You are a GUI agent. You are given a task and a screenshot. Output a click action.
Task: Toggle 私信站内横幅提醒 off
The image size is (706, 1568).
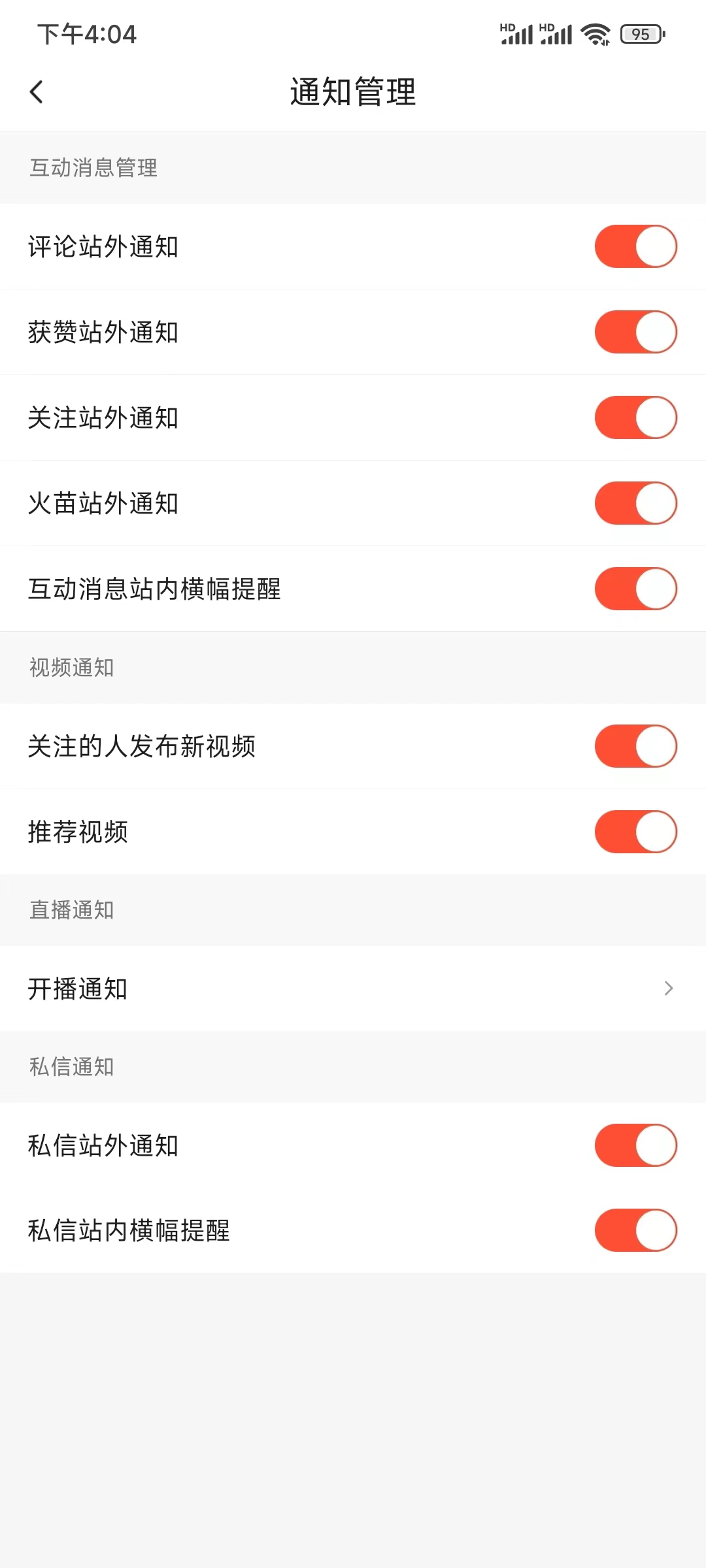[x=635, y=1230]
